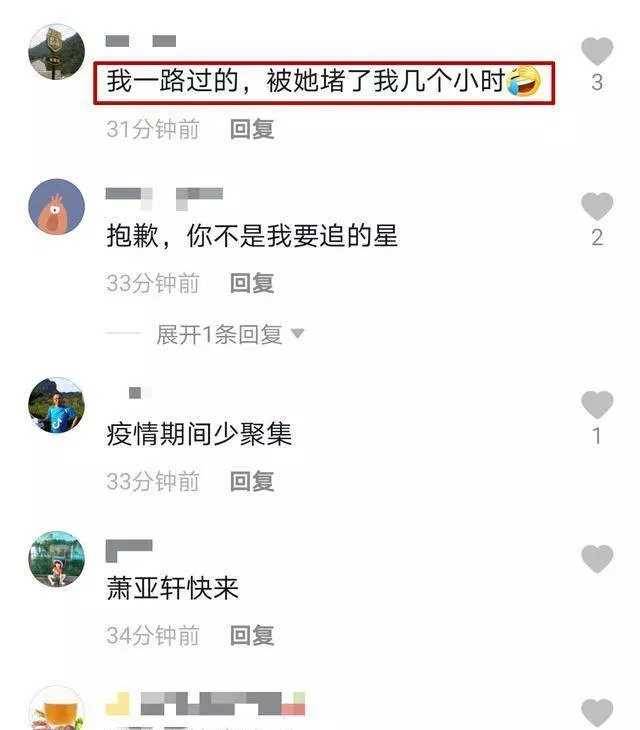Open avatar of the "萧亚轩快来" commenter
The height and width of the screenshot is (730, 640).
tap(56, 559)
